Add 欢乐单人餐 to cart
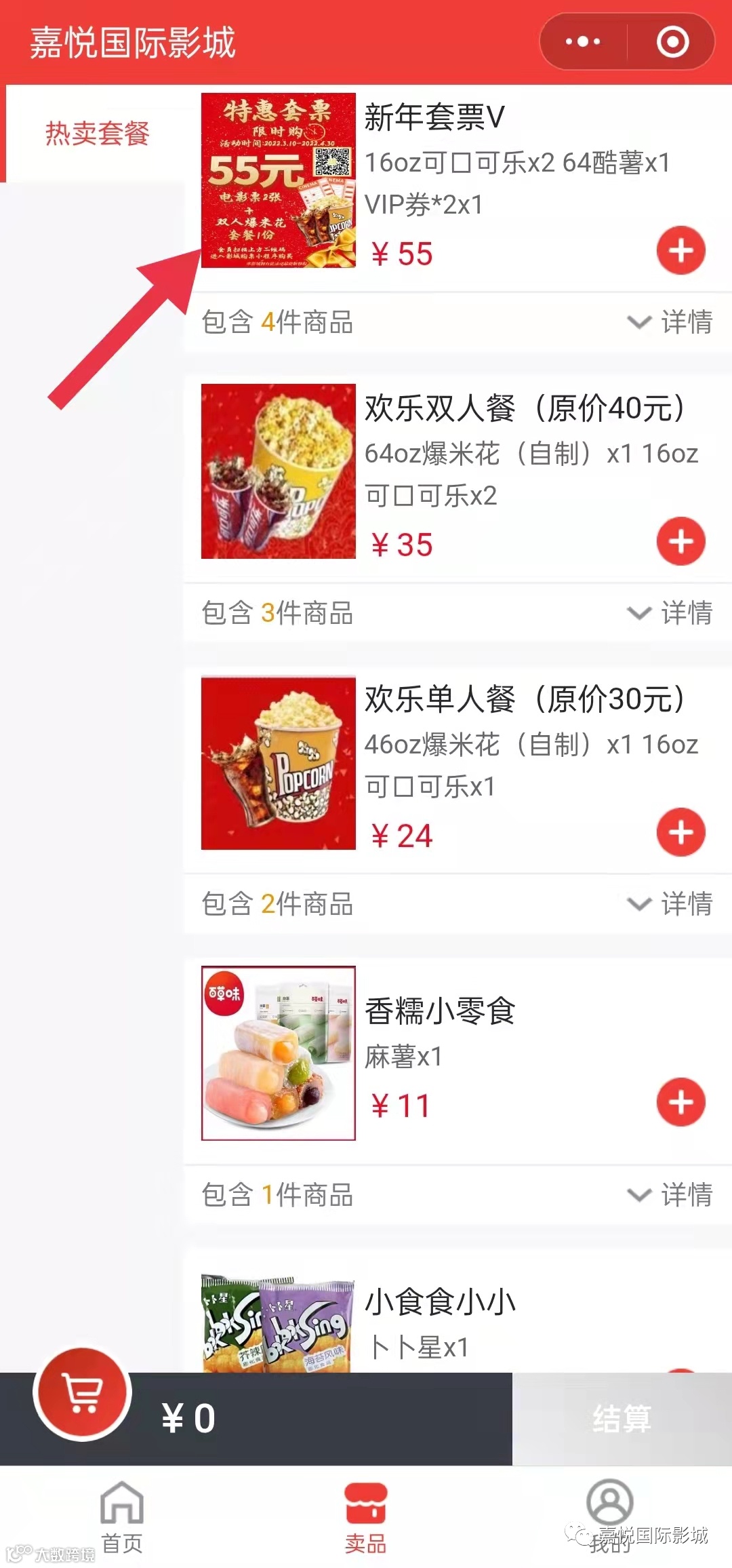The height and width of the screenshot is (1568, 732). click(680, 832)
